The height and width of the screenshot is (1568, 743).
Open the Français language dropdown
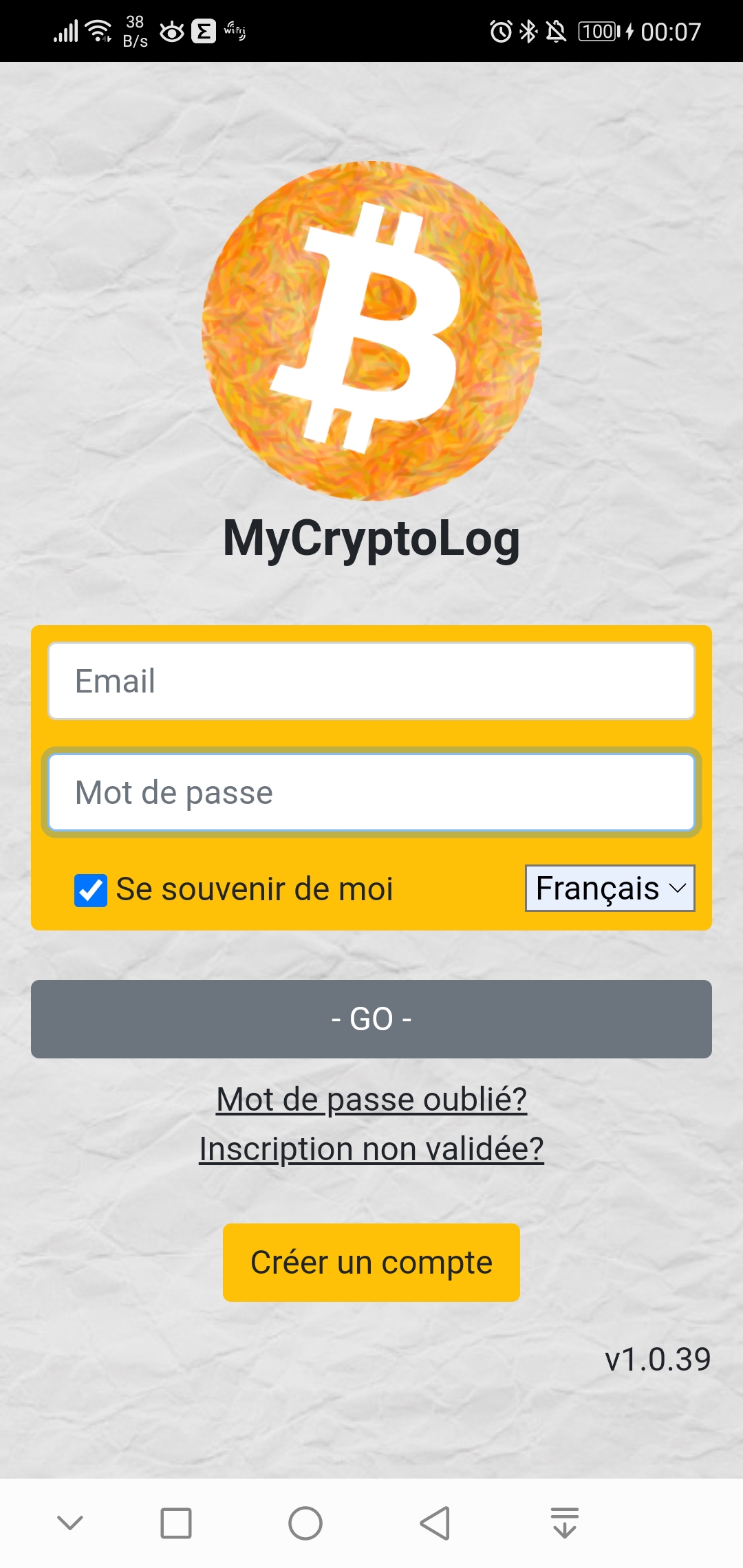(610, 888)
